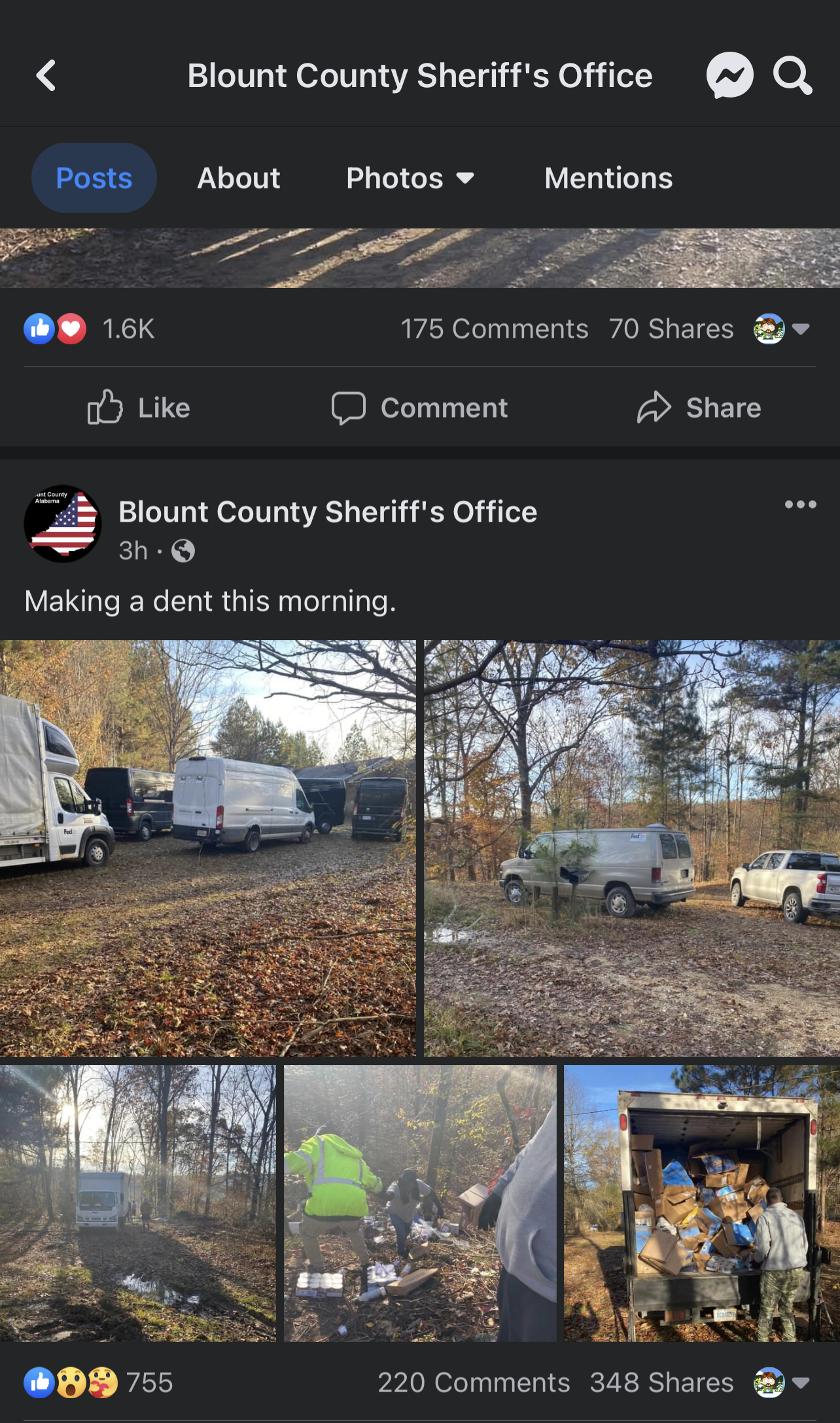This screenshot has height=1423, width=840.
Task: Go back using the top-left arrow
Action: click(46, 75)
